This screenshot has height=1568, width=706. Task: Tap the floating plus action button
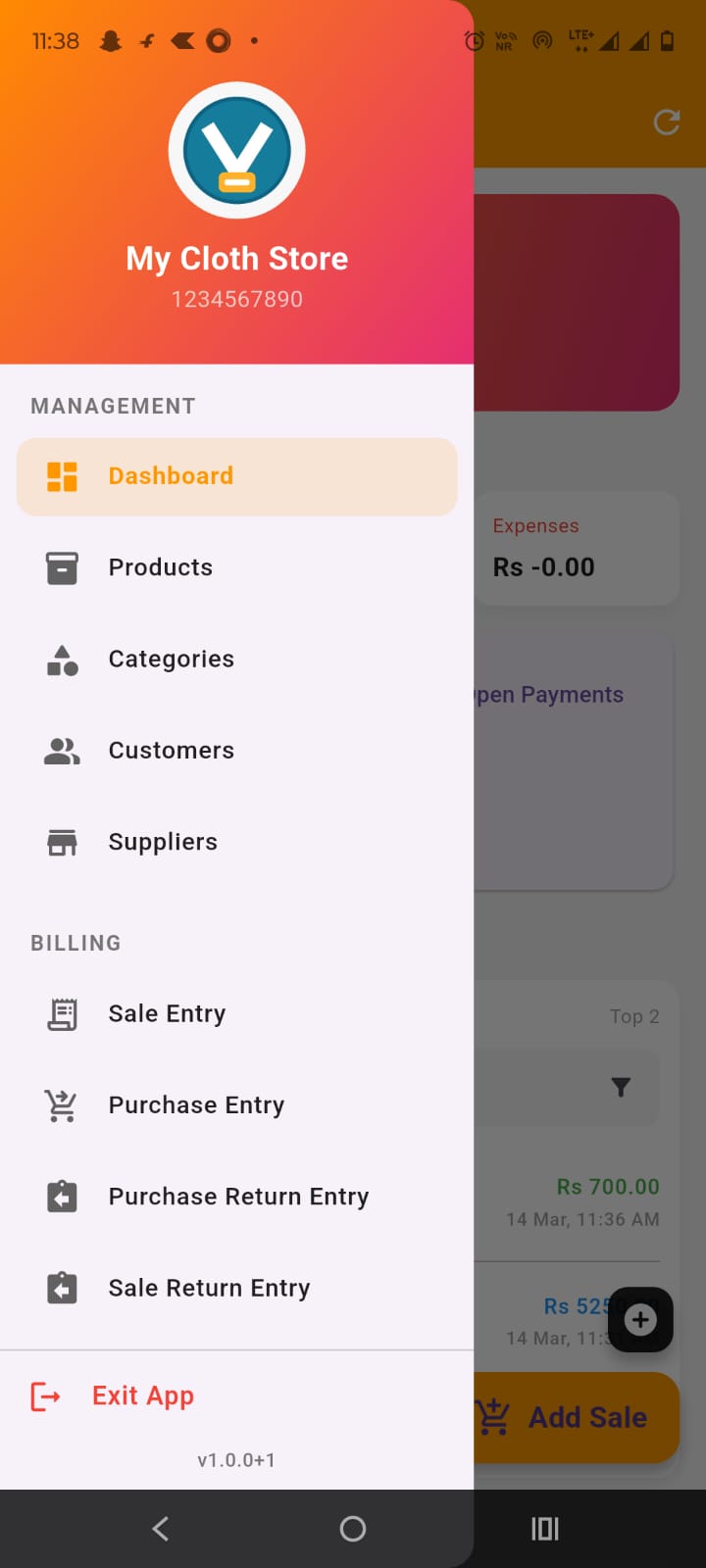click(640, 1320)
